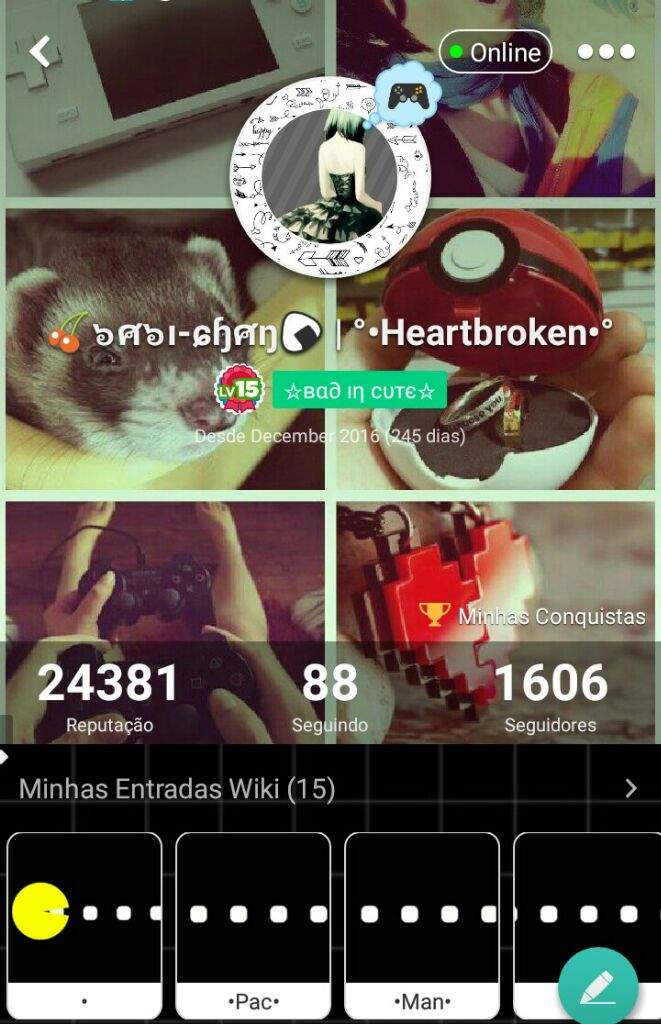This screenshot has width=661, height=1024.
Task: View the 24381 Reputação details
Action: tap(109, 696)
